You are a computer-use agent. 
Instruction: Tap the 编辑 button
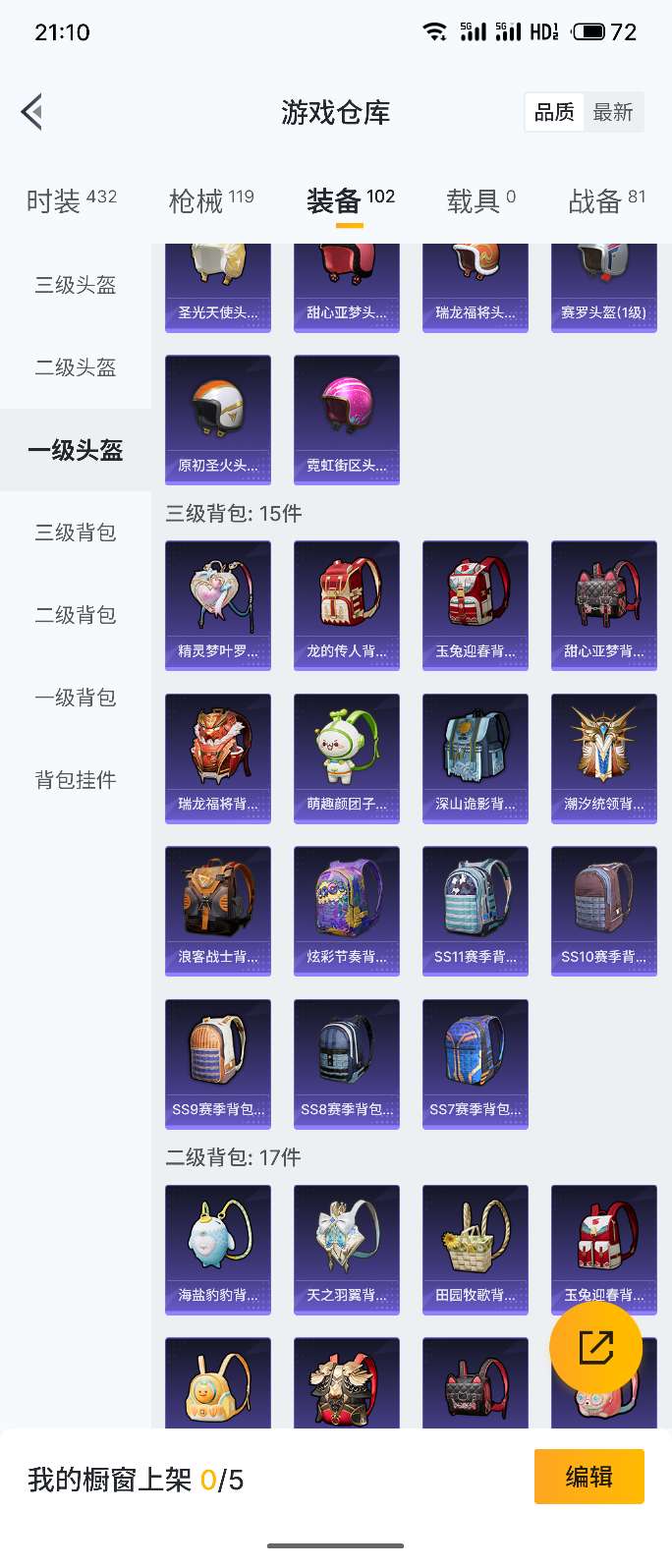click(588, 1477)
